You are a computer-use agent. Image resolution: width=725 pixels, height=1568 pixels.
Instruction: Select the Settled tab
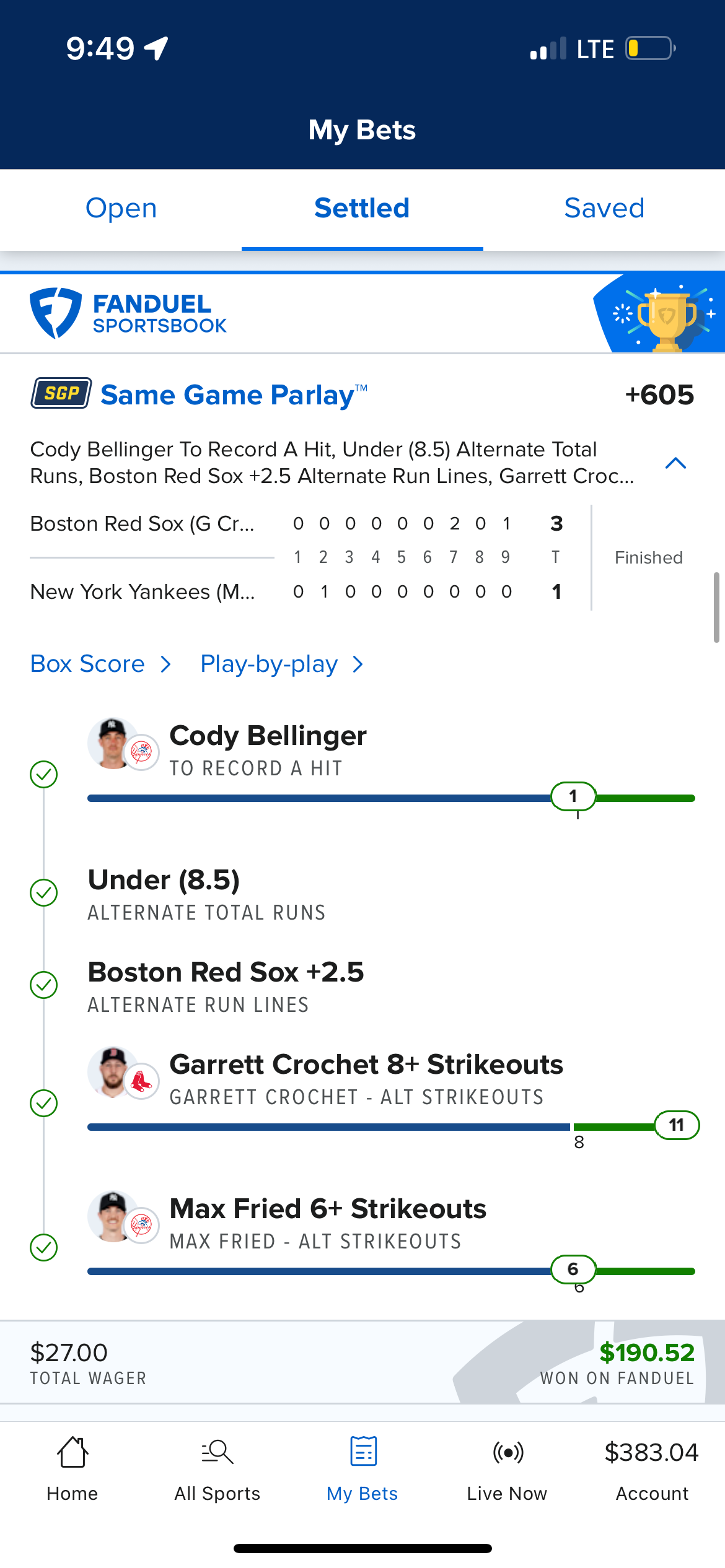[362, 209]
